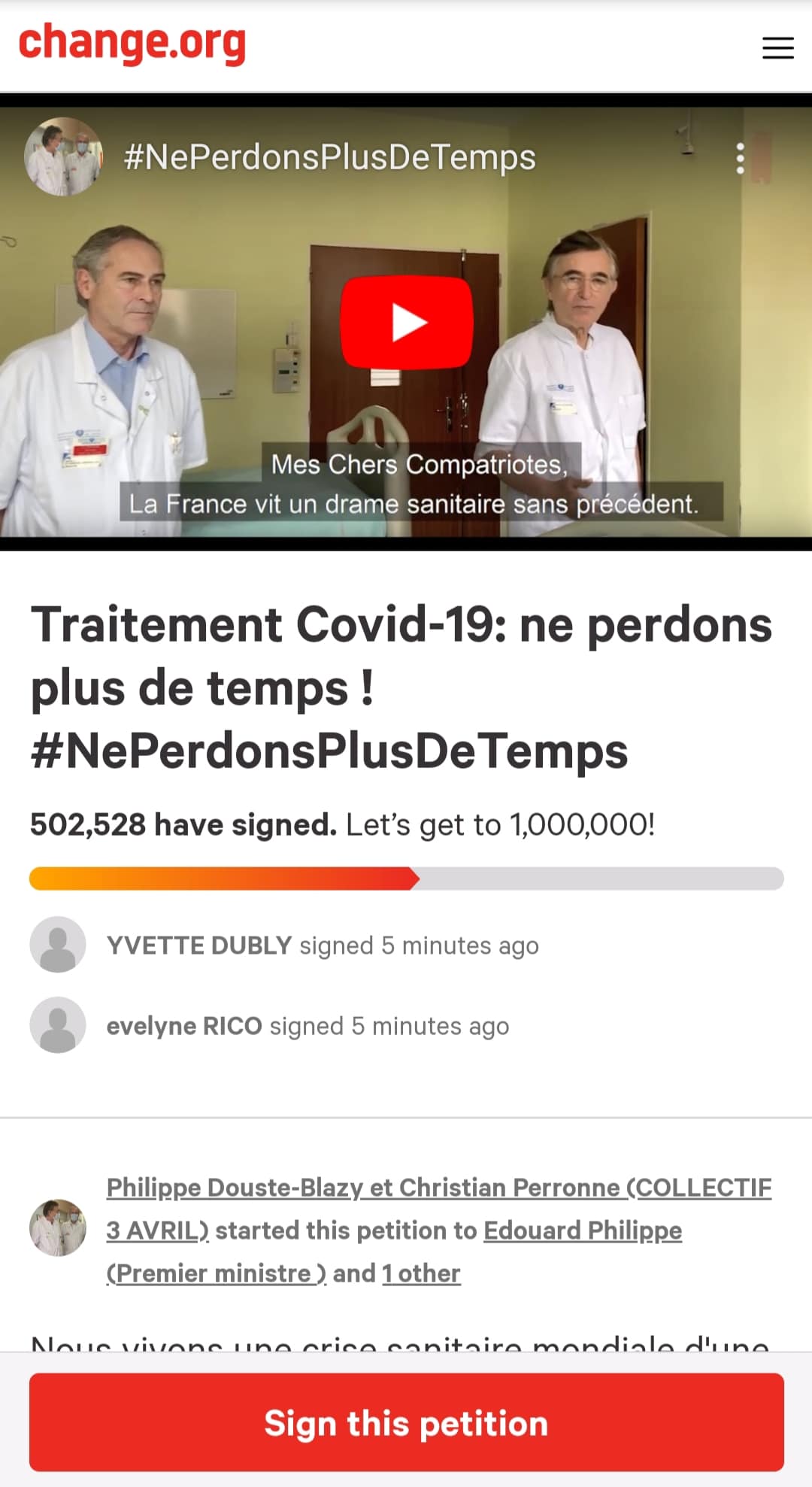Open the Edouard Philippe (Premier ministre) link
The width and height of the screenshot is (812, 1487).
coord(582,1230)
